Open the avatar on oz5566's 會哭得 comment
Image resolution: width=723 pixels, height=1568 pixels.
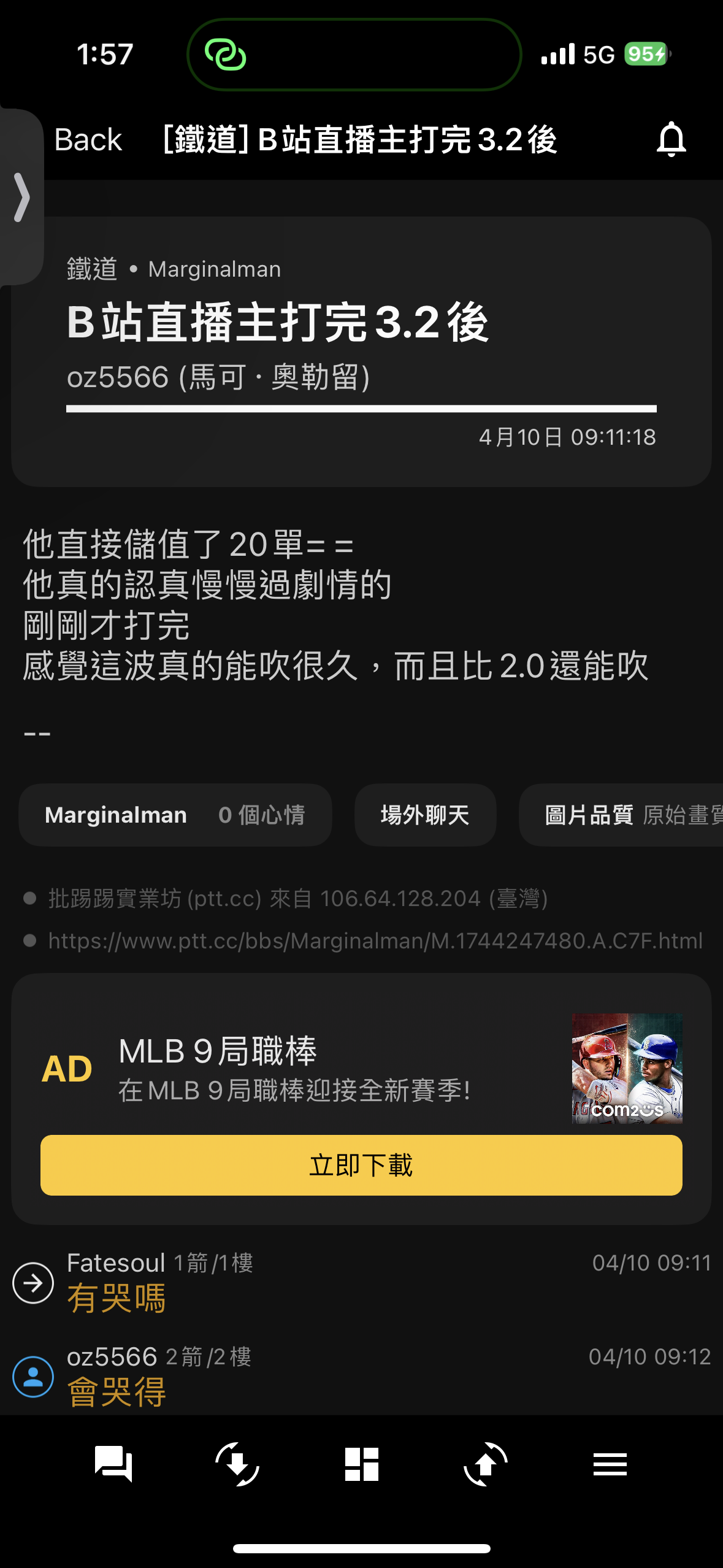tap(33, 1377)
